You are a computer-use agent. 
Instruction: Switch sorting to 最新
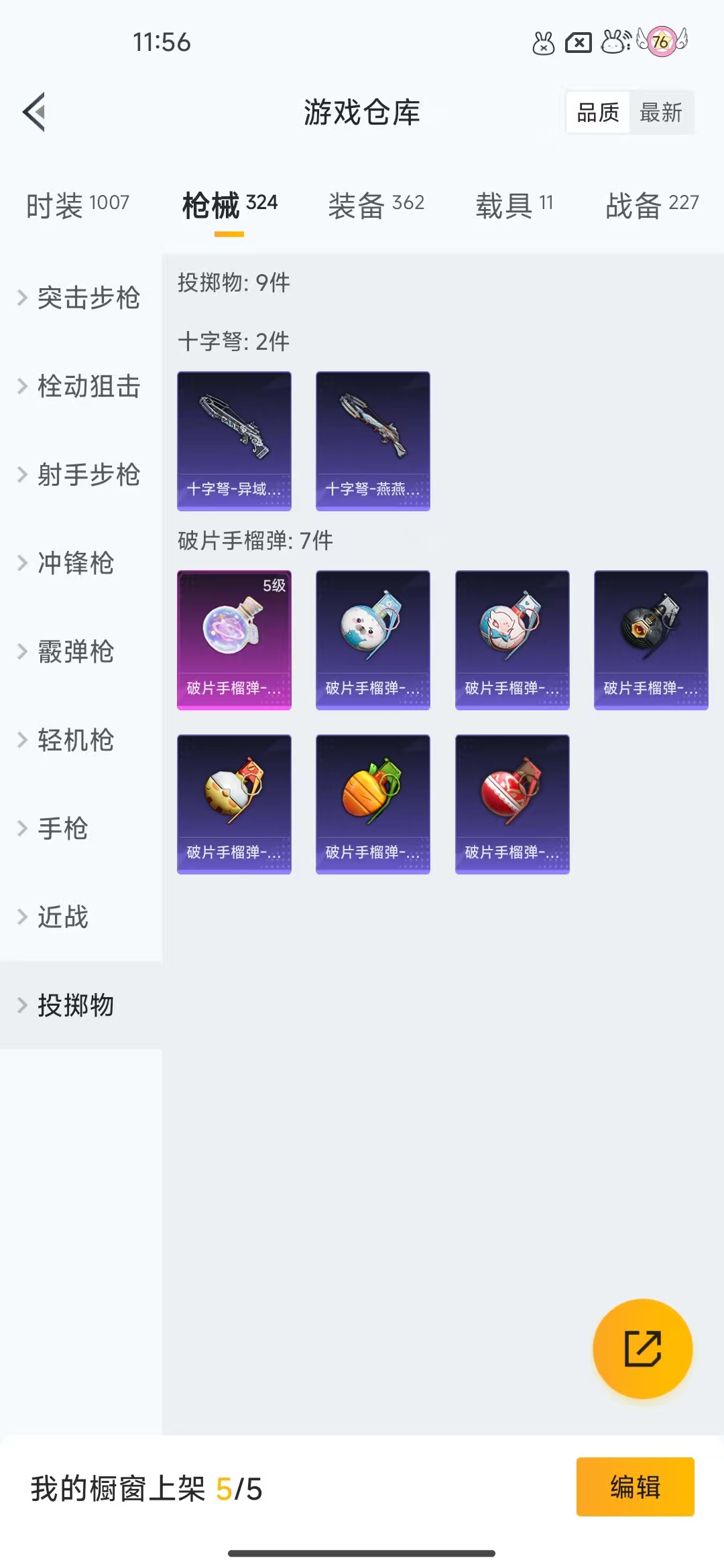click(x=660, y=113)
